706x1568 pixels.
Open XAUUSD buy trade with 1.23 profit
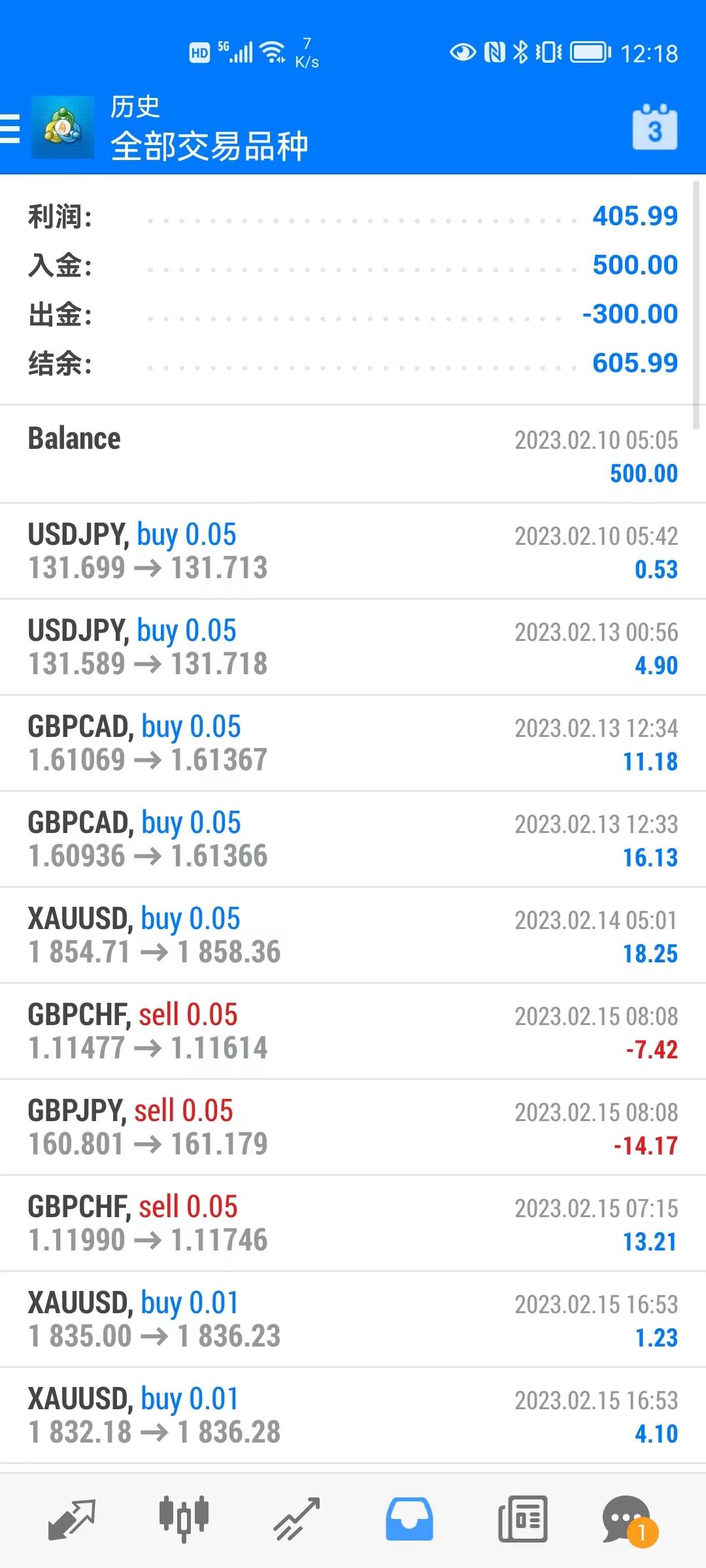[353, 1319]
